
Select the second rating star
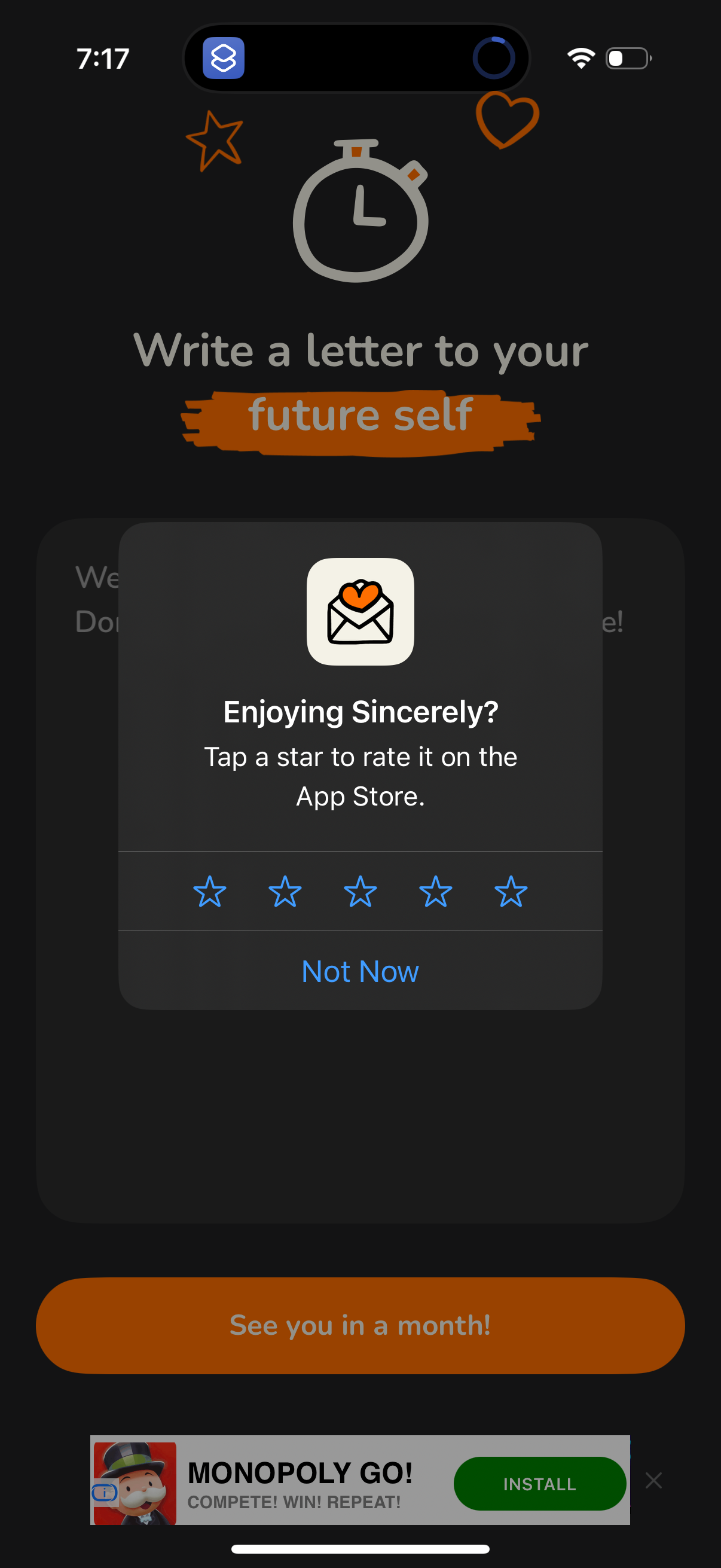(x=284, y=890)
